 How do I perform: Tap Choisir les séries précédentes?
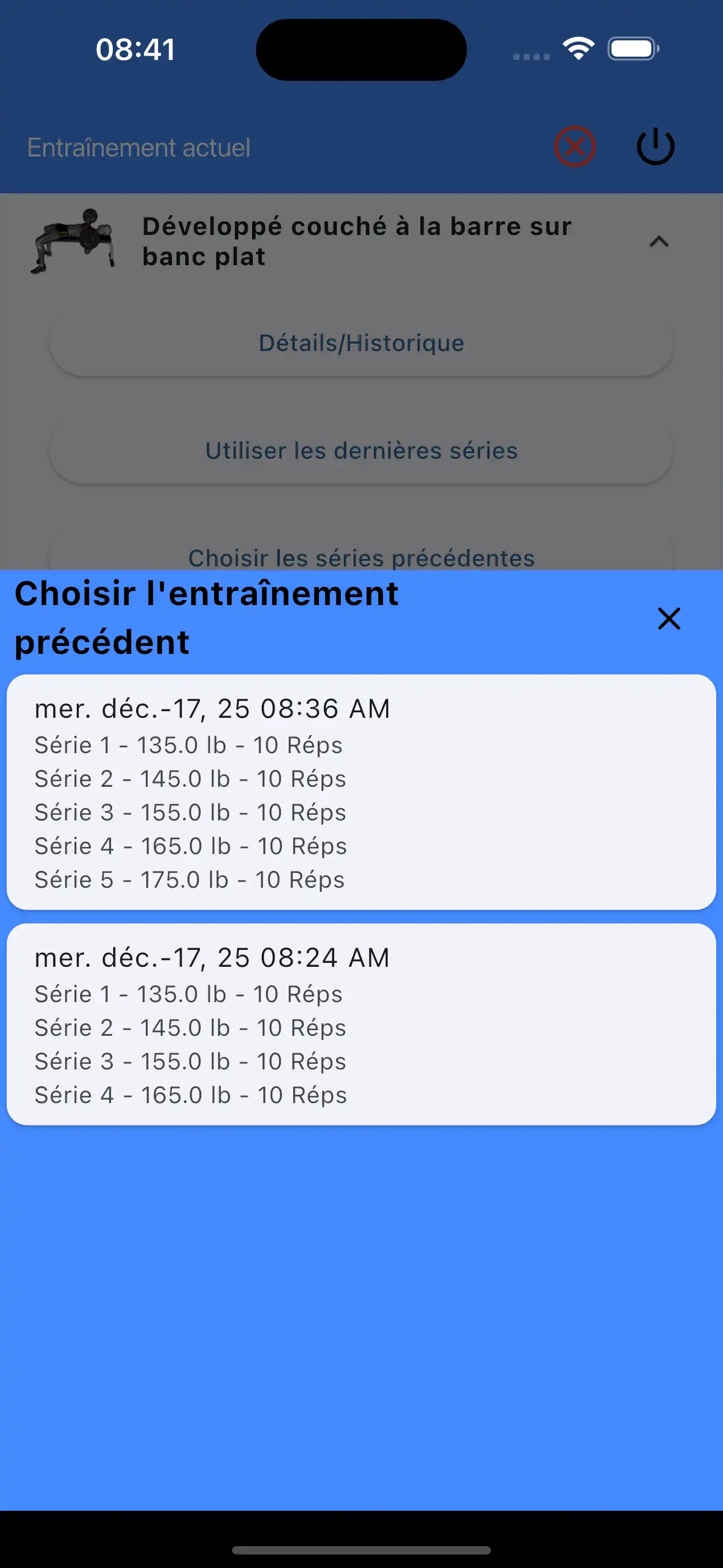click(361, 557)
